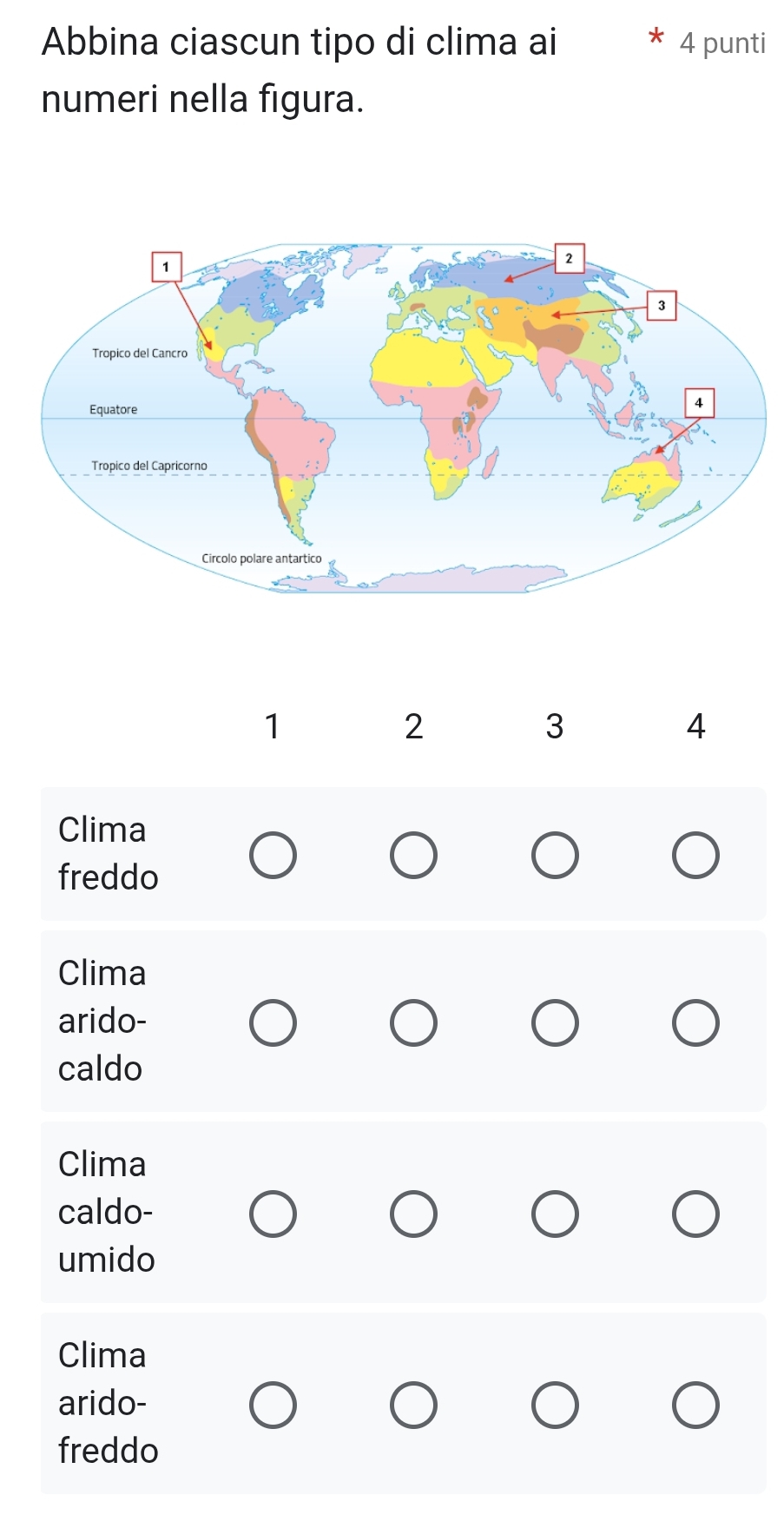784x1515 pixels.
Task: Mark 3 for Clima caldo-umido
Action: point(555,1214)
